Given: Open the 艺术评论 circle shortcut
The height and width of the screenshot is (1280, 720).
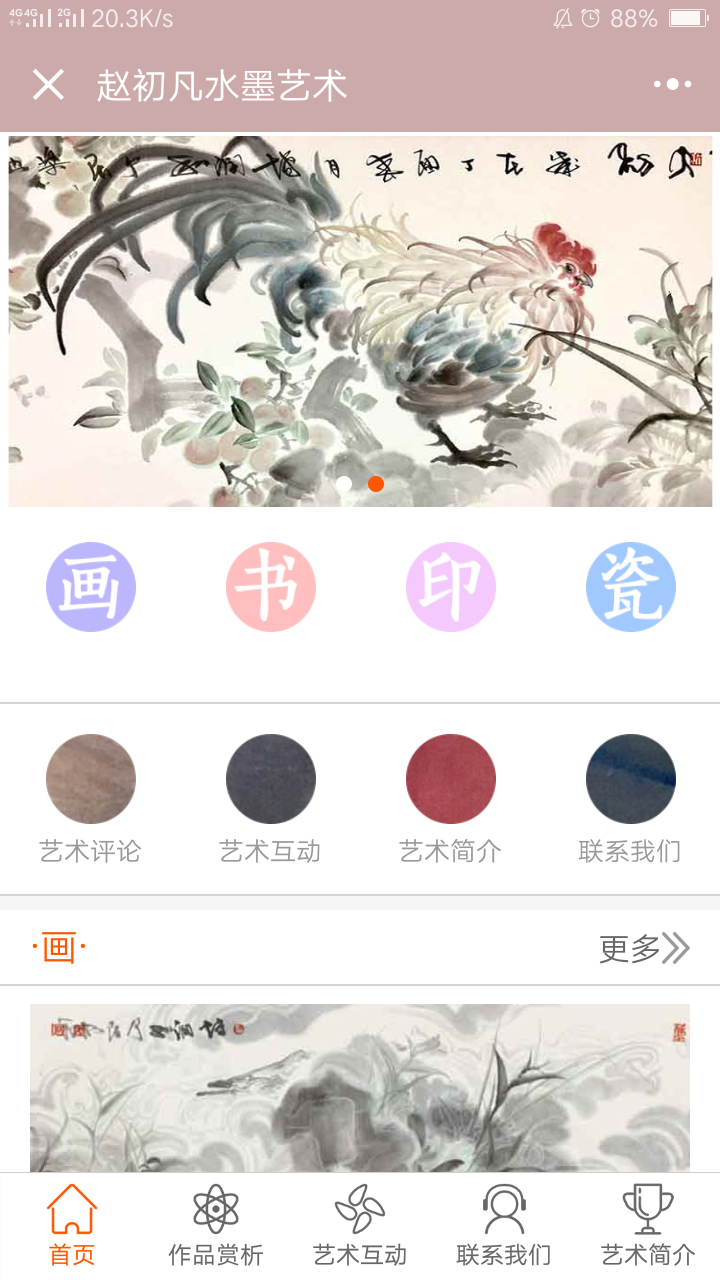Looking at the screenshot, I should click(x=91, y=779).
